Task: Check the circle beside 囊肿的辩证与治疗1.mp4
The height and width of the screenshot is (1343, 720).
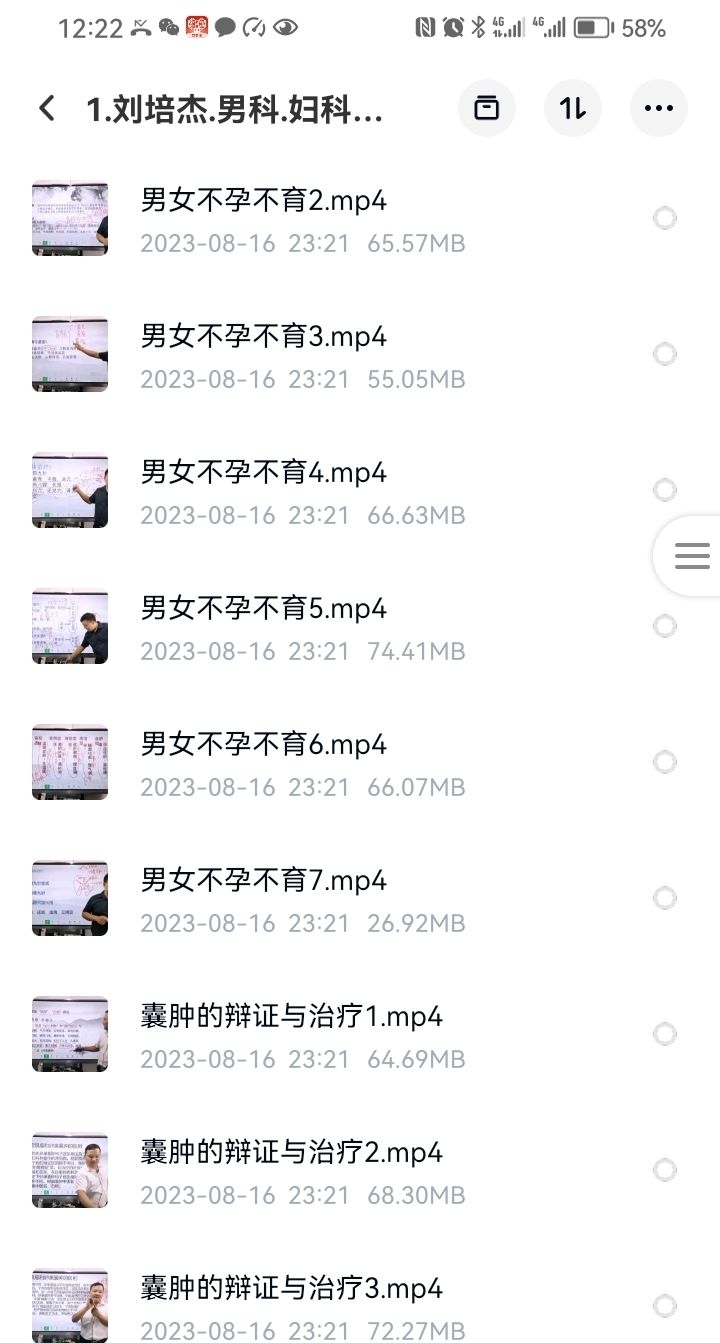Action: tap(665, 1034)
